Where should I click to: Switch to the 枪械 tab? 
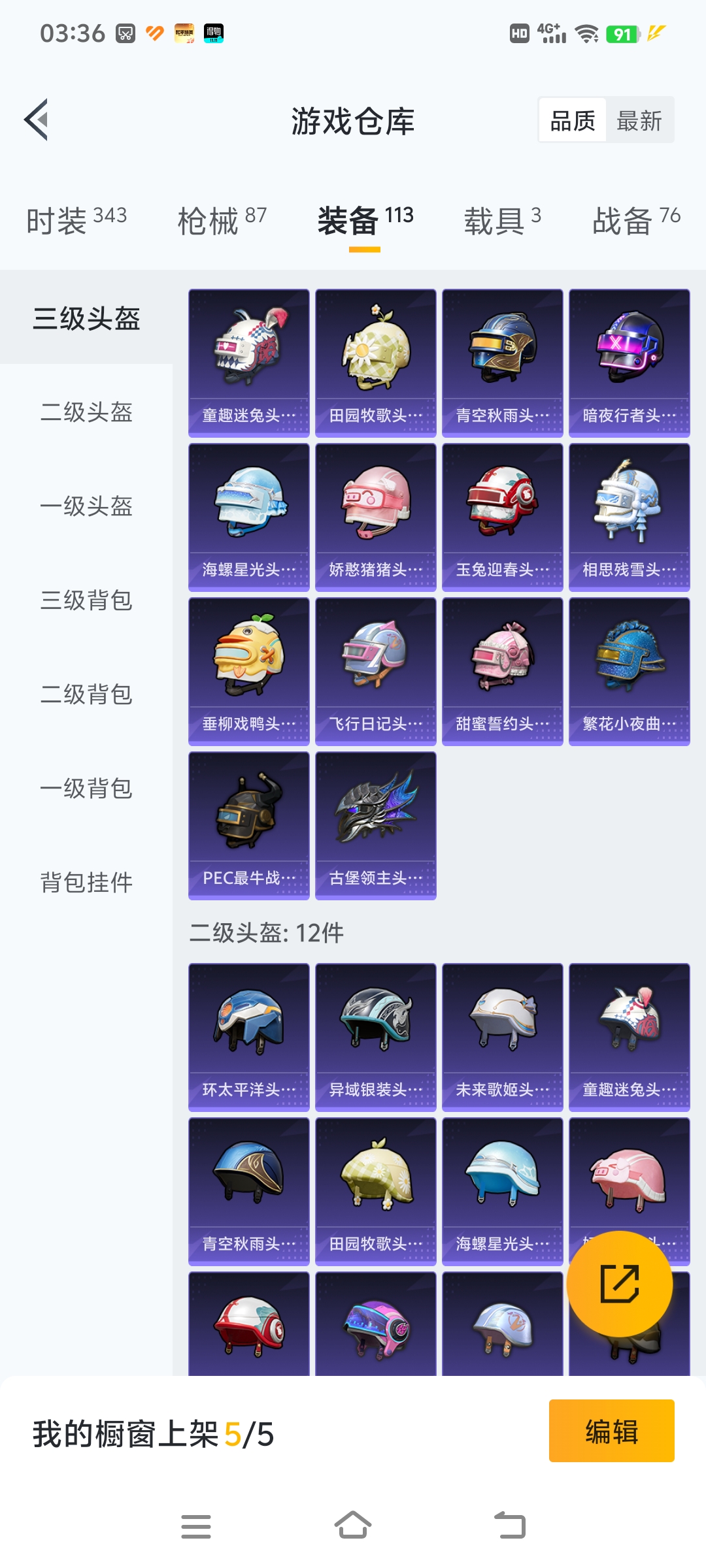(222, 220)
